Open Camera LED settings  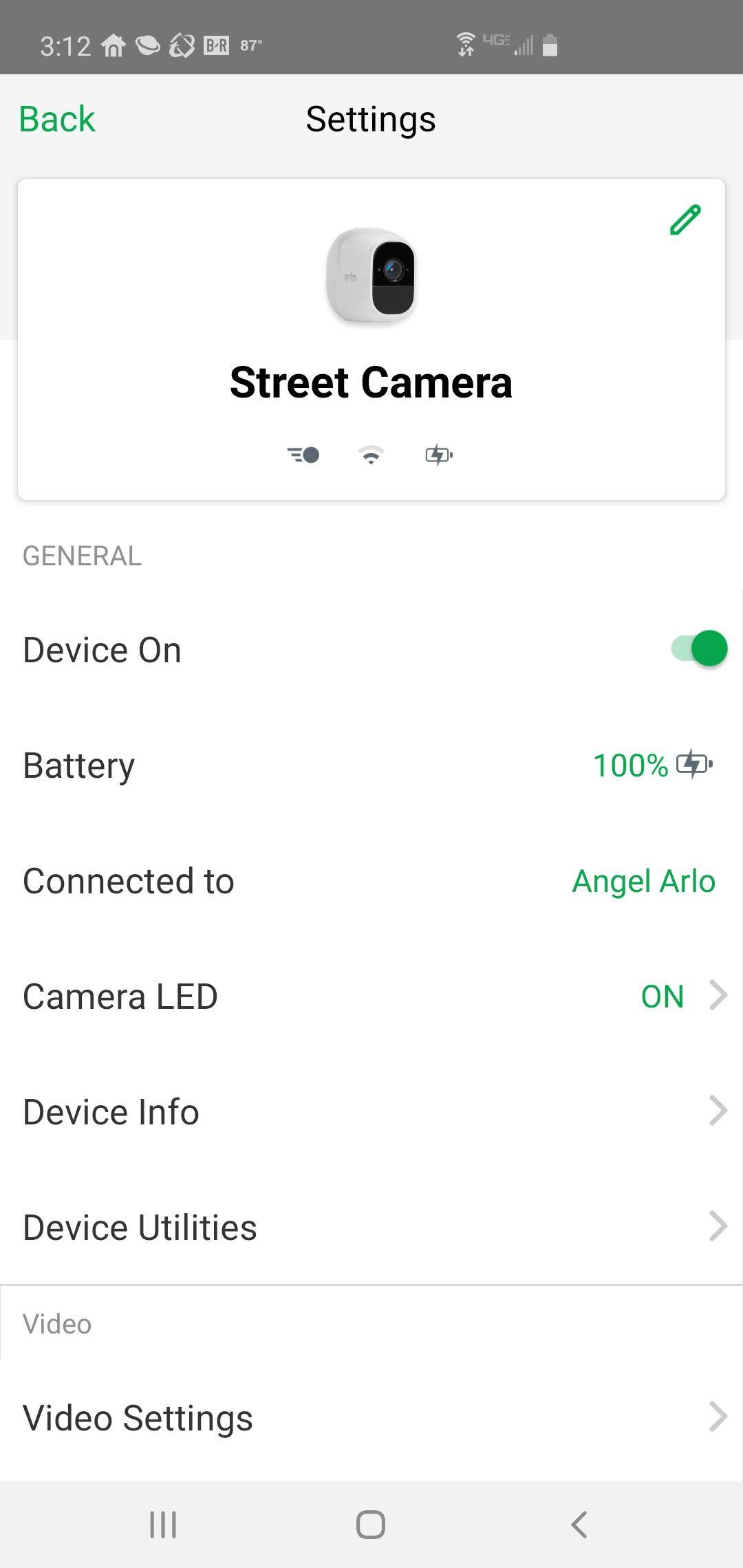pyautogui.click(x=371, y=997)
